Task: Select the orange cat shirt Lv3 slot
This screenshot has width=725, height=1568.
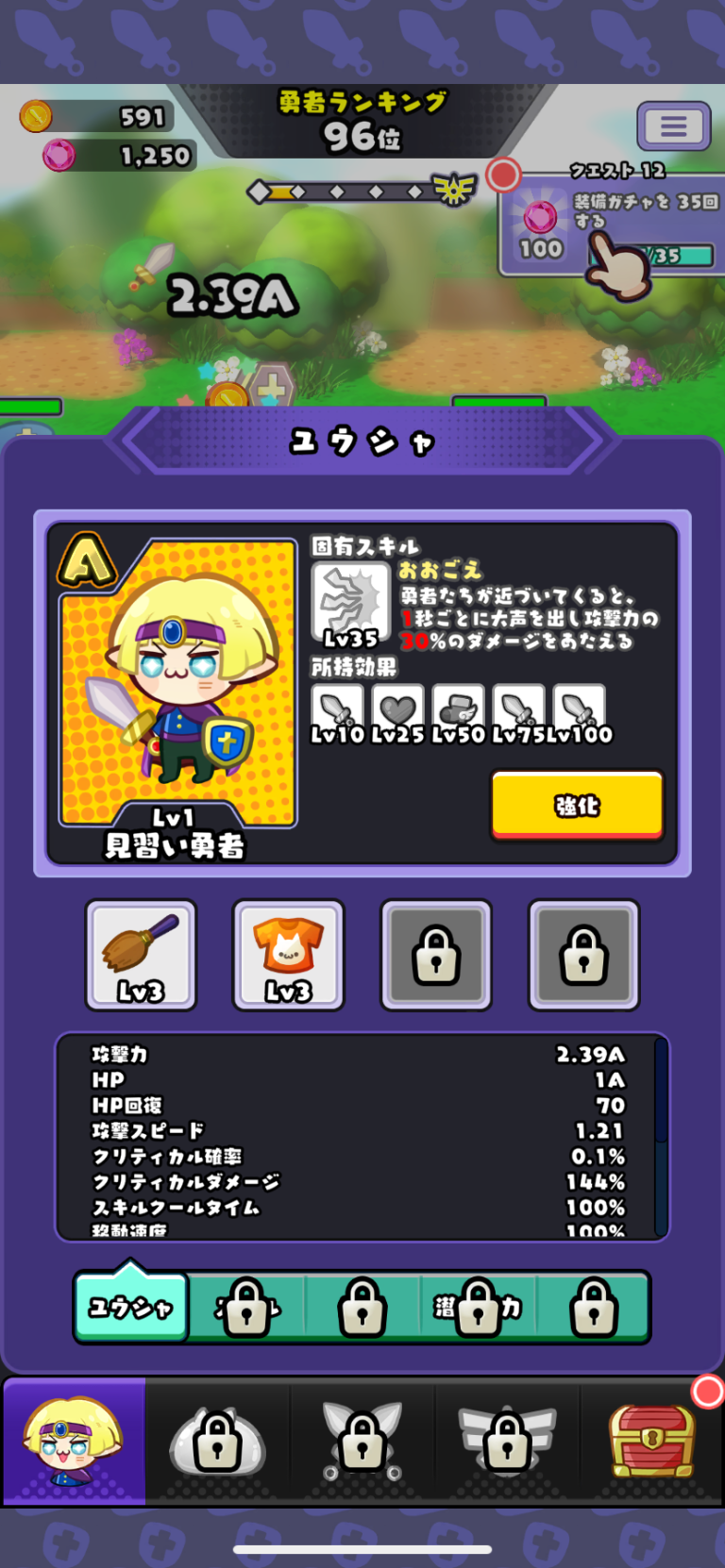Action: [289, 955]
